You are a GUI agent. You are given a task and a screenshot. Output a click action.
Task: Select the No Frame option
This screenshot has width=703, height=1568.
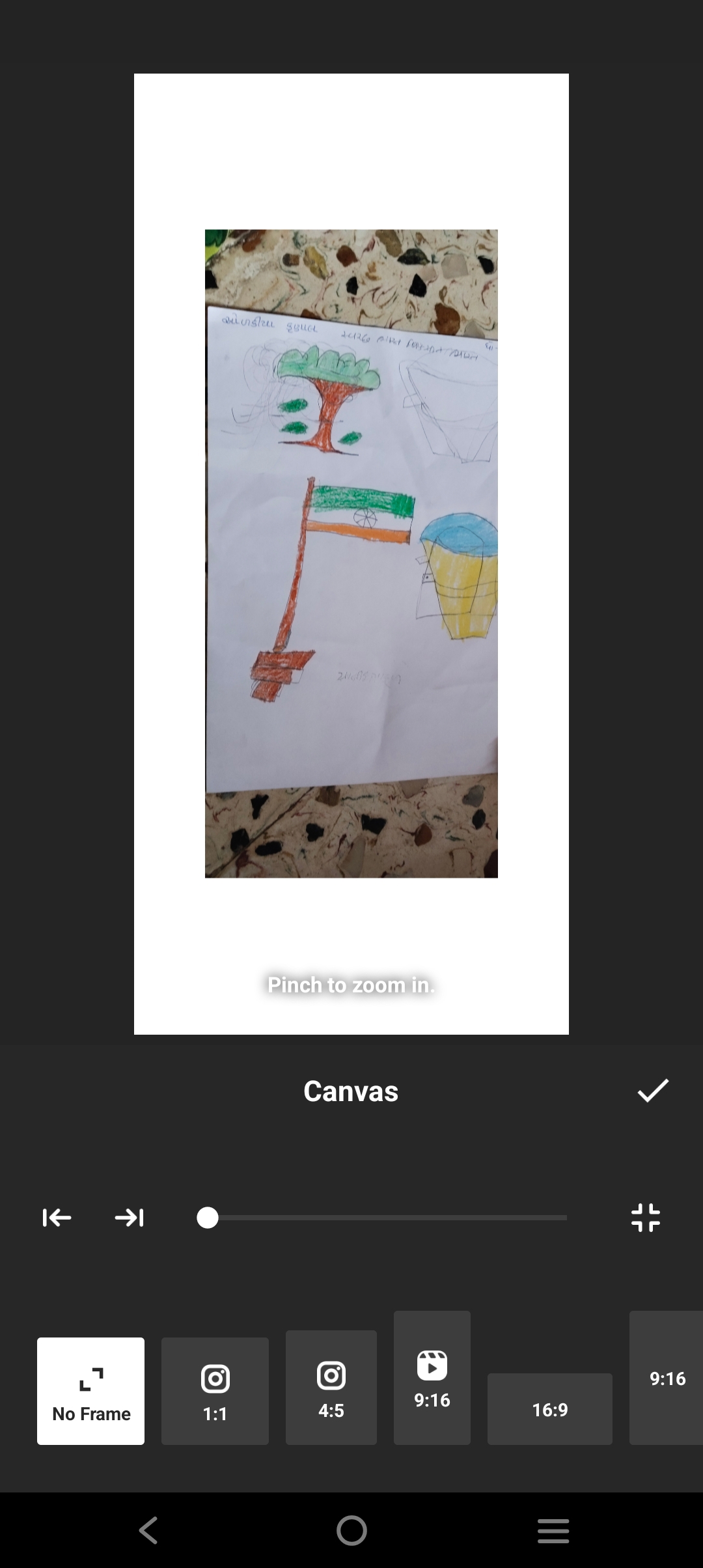pos(91,1391)
